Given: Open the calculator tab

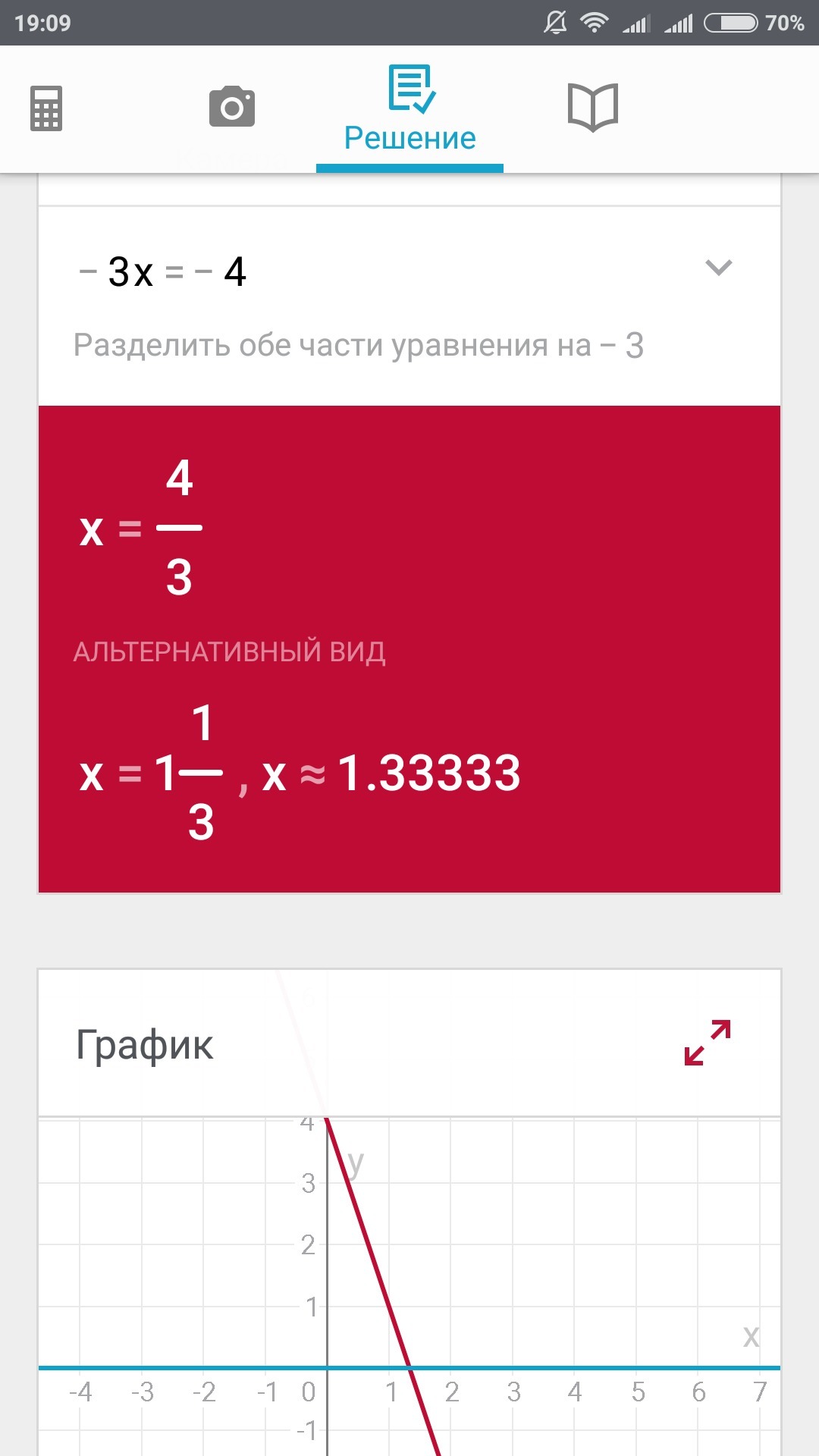Looking at the screenshot, I should click(x=46, y=108).
